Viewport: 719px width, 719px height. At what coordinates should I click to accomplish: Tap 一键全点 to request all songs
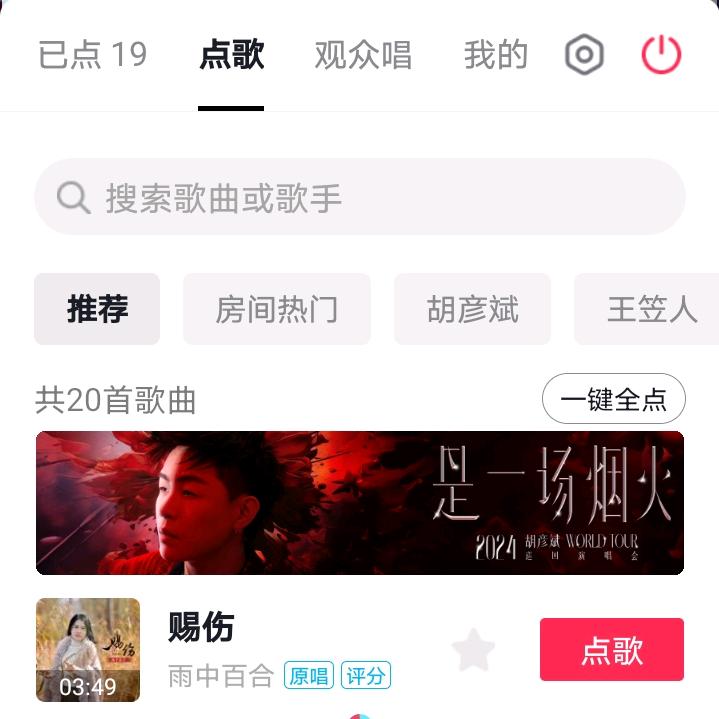point(613,399)
